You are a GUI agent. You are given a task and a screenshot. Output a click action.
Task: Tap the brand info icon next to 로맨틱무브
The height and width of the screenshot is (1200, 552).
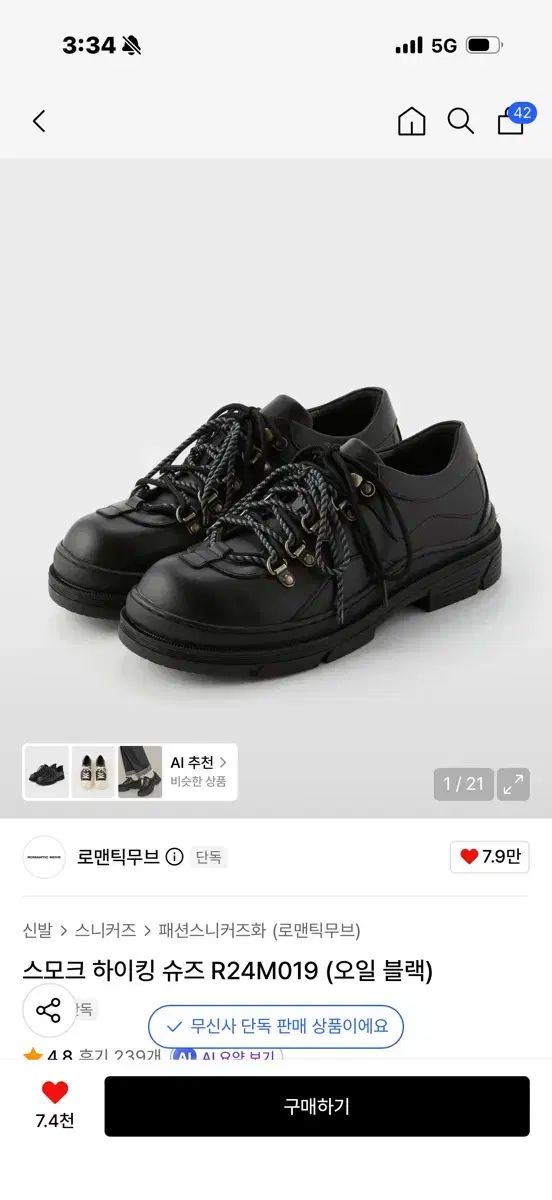point(175,857)
